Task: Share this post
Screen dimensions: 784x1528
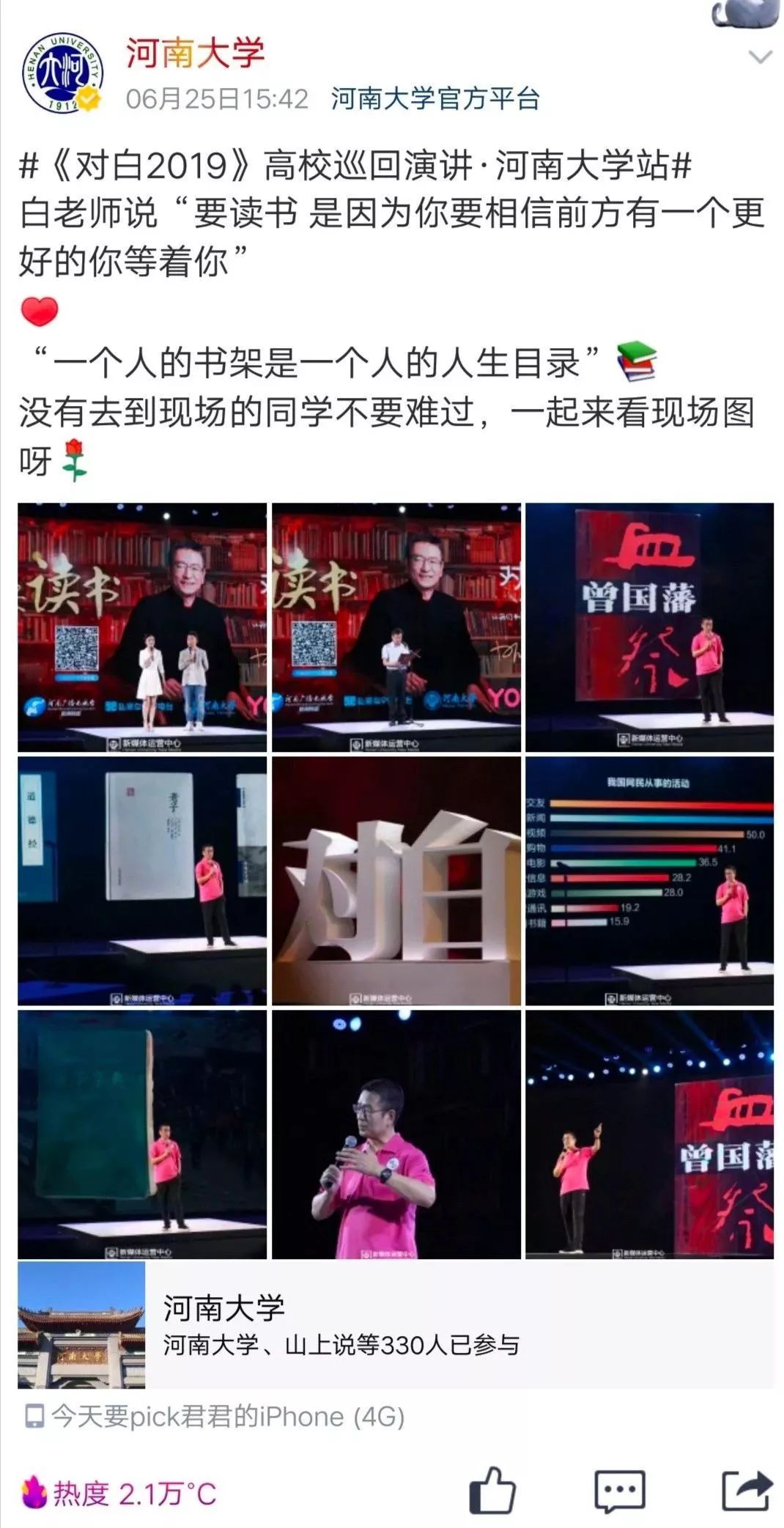Action: (x=747, y=1491)
